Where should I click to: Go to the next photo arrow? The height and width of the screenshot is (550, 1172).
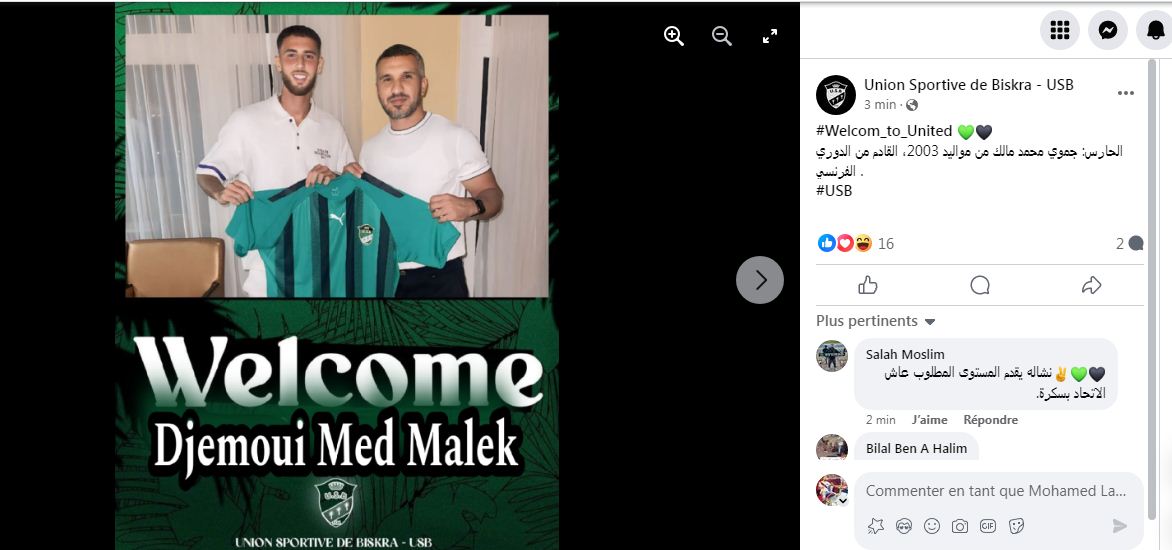coord(760,280)
